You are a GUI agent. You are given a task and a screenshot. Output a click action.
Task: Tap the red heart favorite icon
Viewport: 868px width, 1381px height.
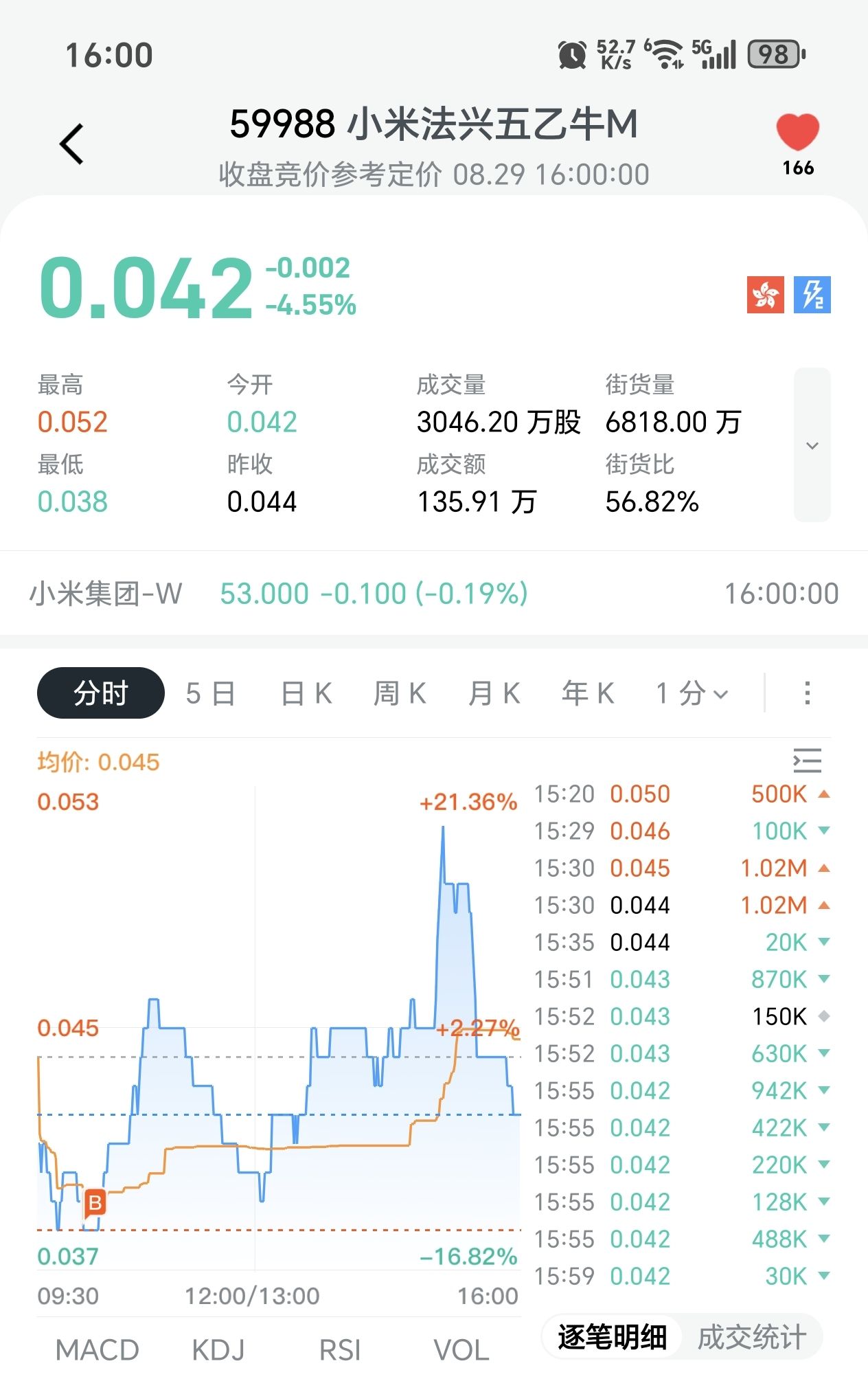[x=797, y=132]
